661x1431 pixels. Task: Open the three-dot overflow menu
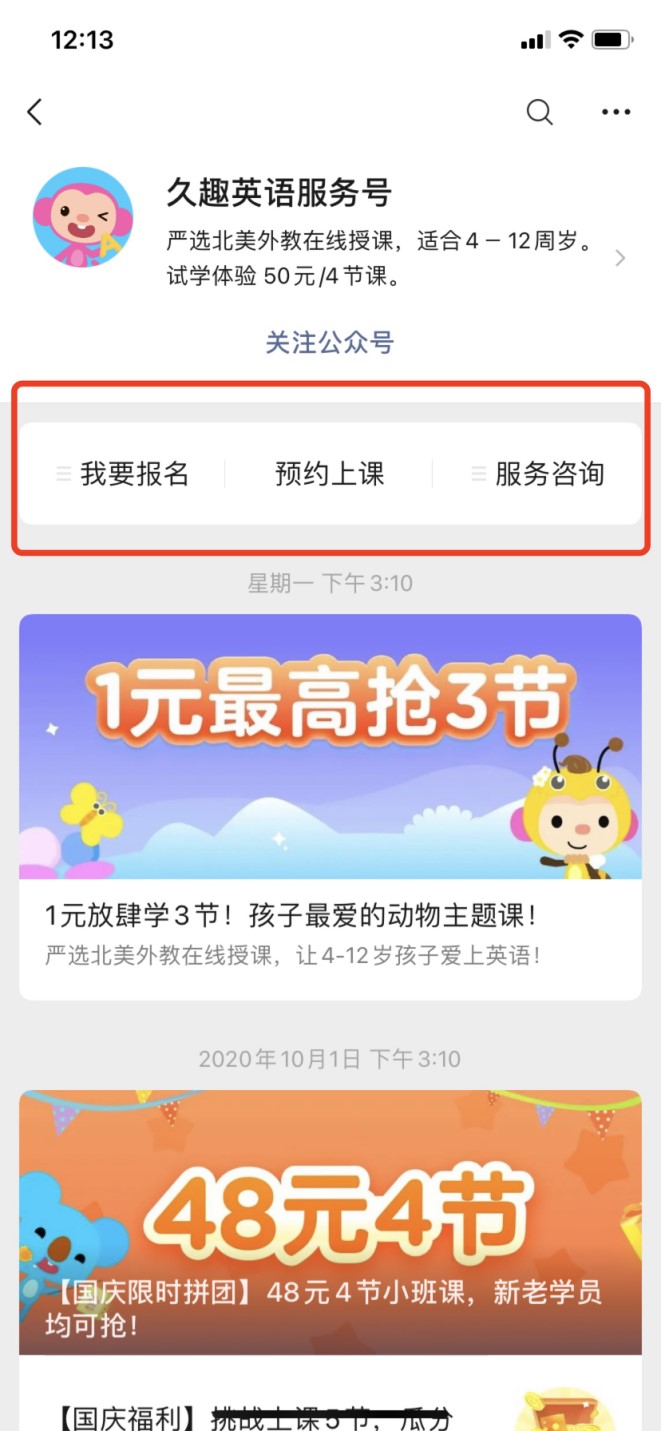[x=616, y=112]
